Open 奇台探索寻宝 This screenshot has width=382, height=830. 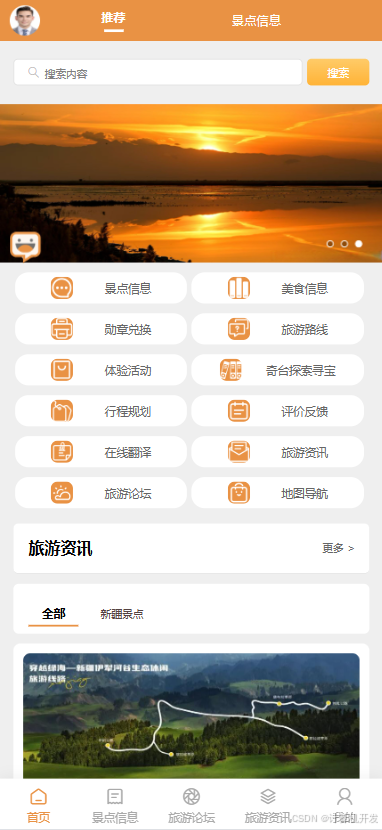click(278, 370)
